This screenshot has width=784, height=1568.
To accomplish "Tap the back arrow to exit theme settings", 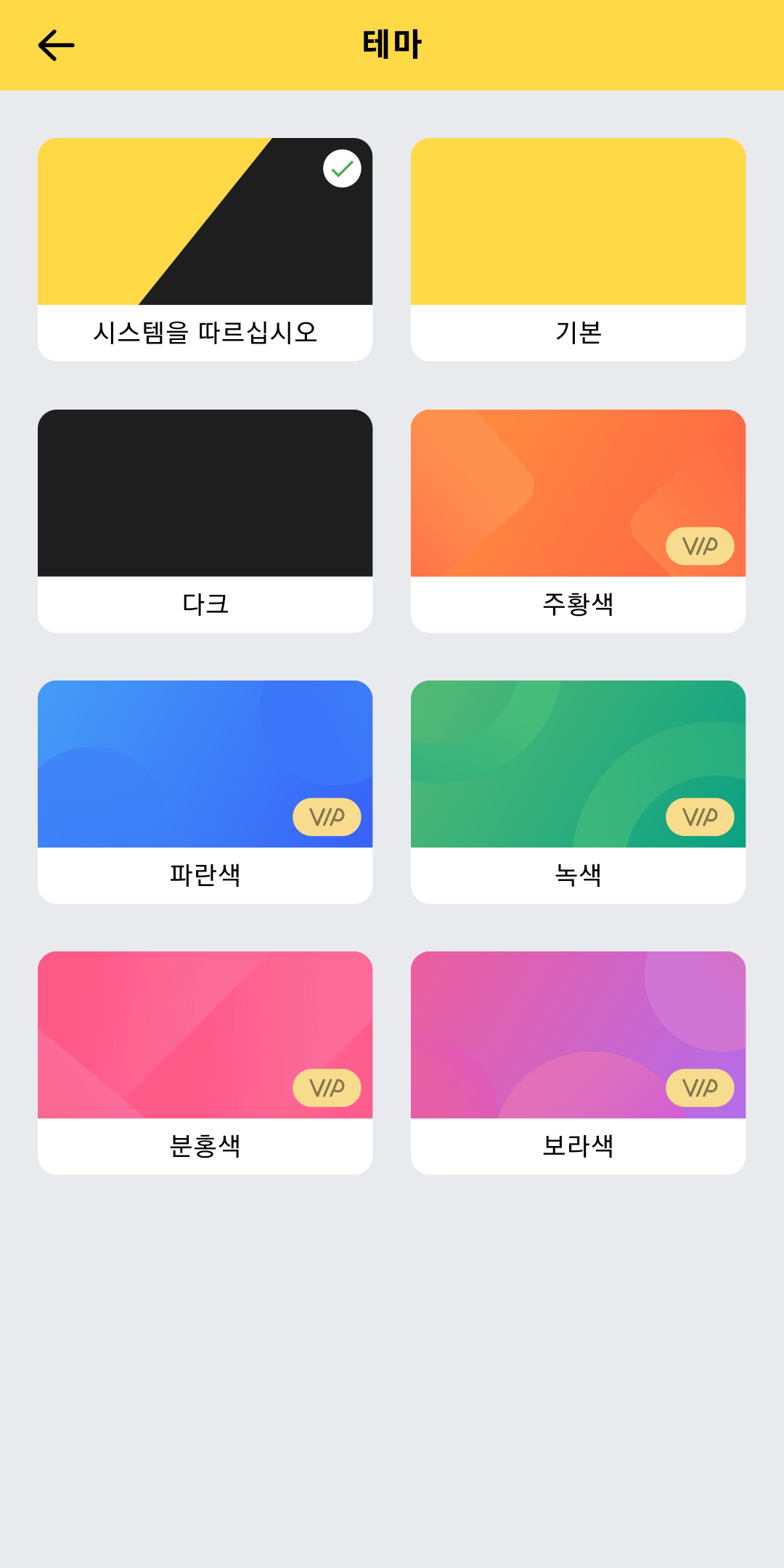I will [56, 45].
